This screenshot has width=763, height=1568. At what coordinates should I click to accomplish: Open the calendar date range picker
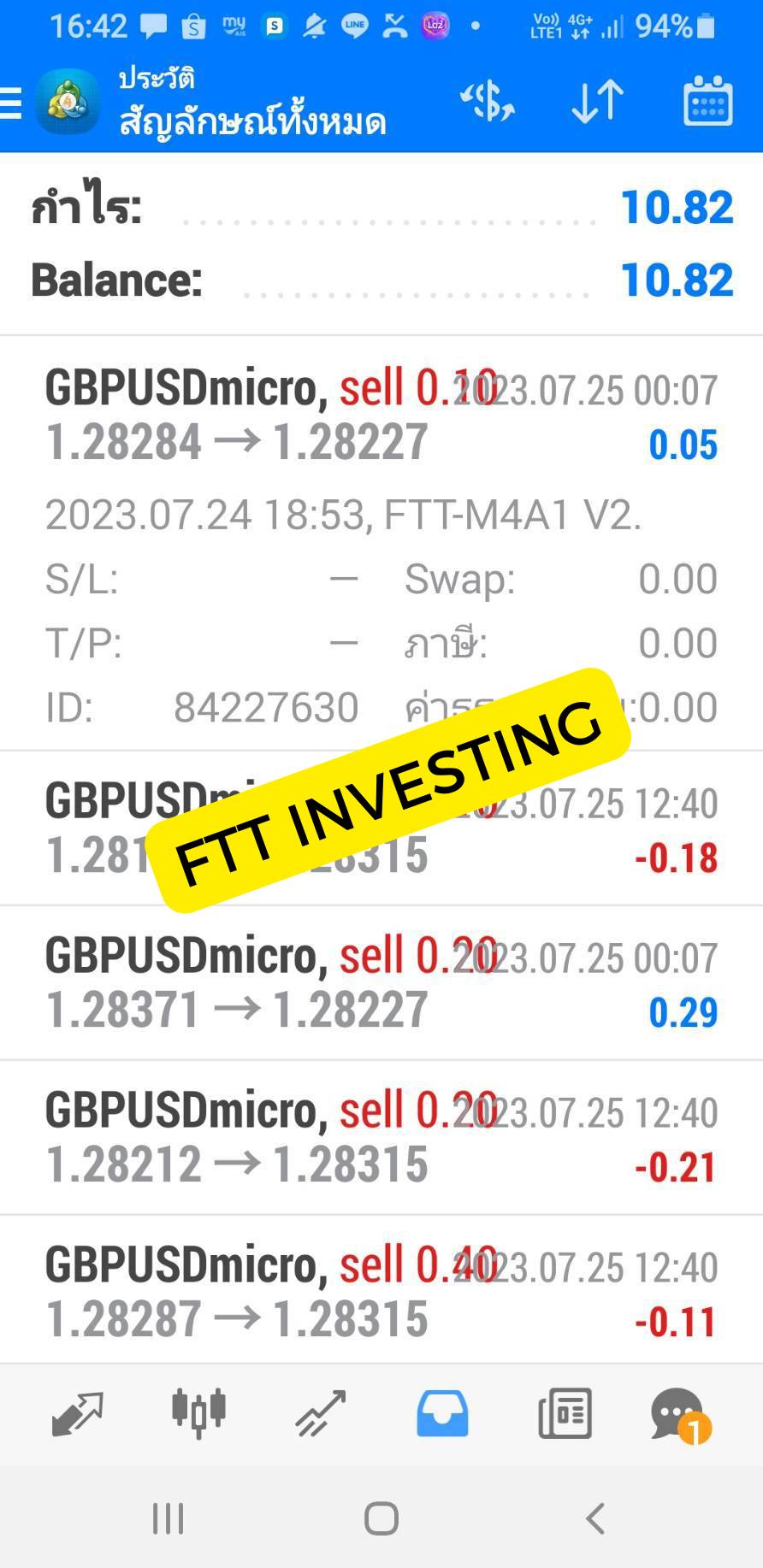pyautogui.click(x=708, y=102)
